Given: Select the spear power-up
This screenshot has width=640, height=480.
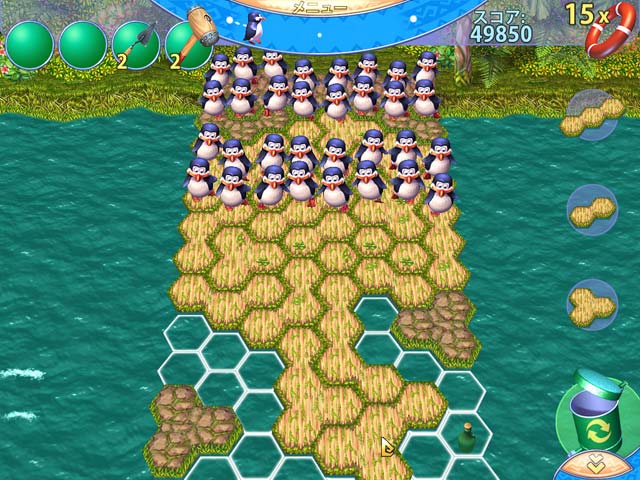Looking at the screenshot, I should click(x=135, y=44).
